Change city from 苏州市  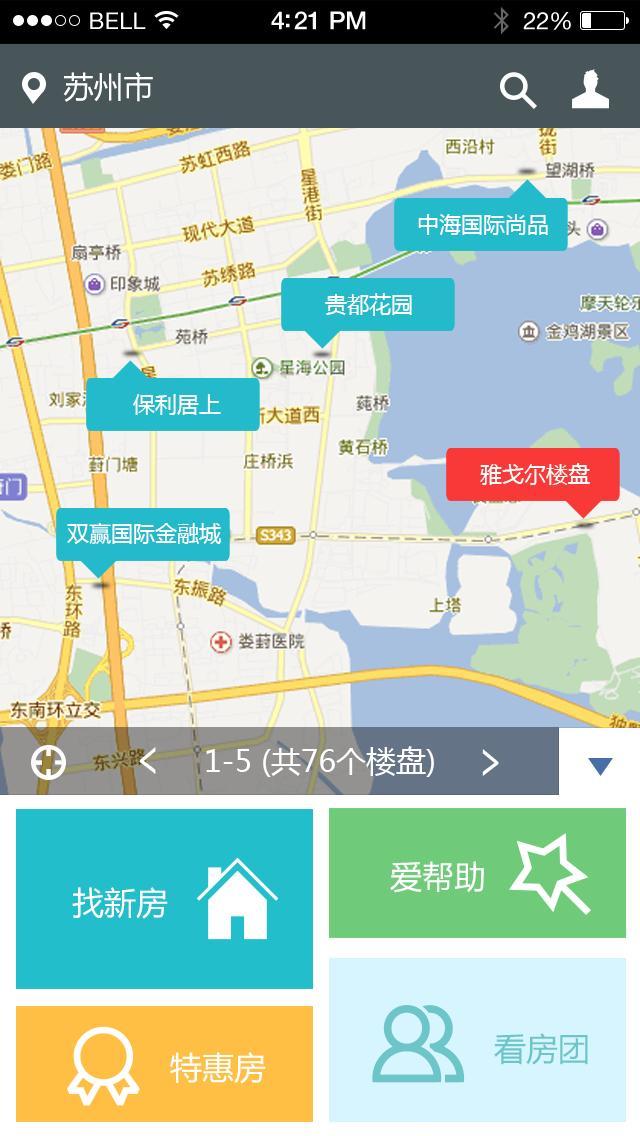click(86, 88)
